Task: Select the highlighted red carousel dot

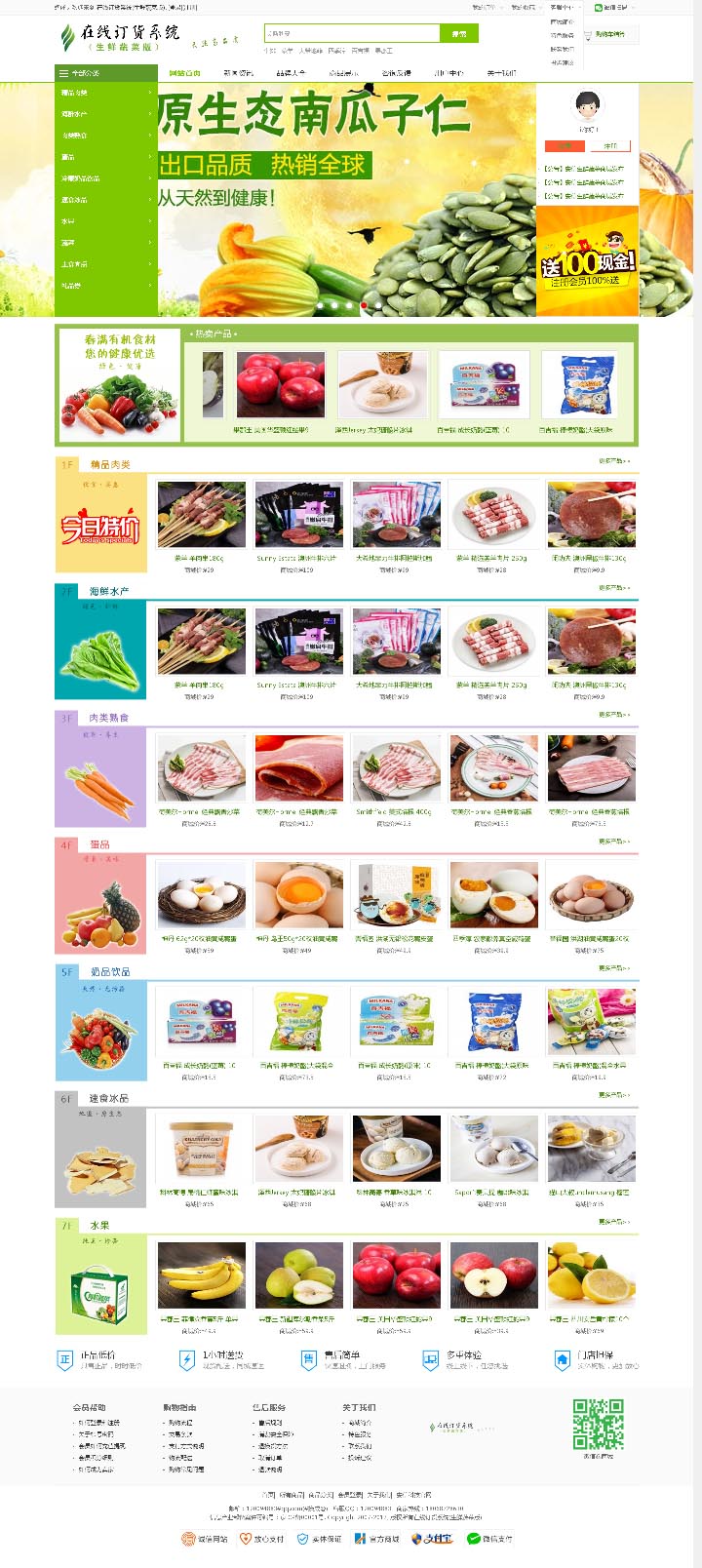Action: click(x=364, y=305)
